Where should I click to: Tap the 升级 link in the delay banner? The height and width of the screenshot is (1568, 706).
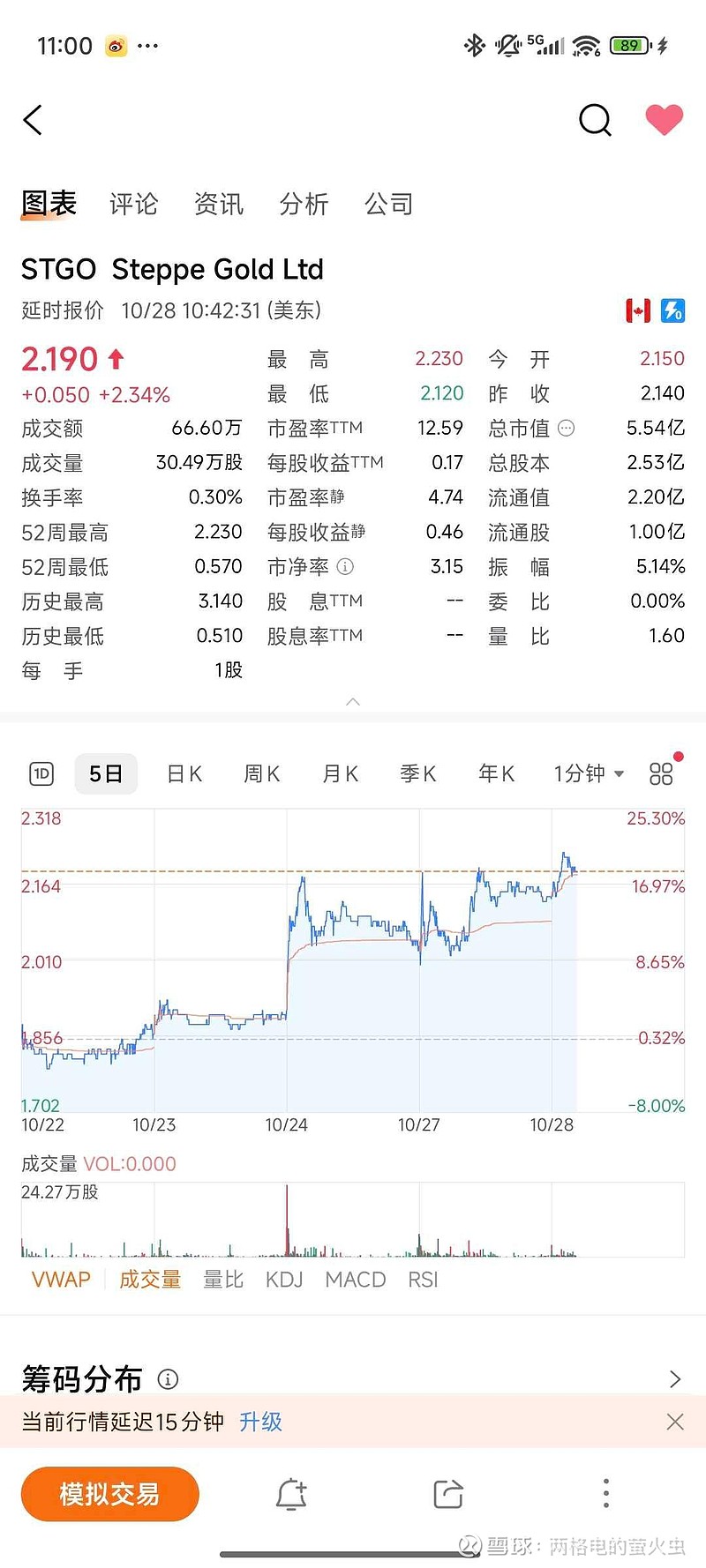(260, 1422)
